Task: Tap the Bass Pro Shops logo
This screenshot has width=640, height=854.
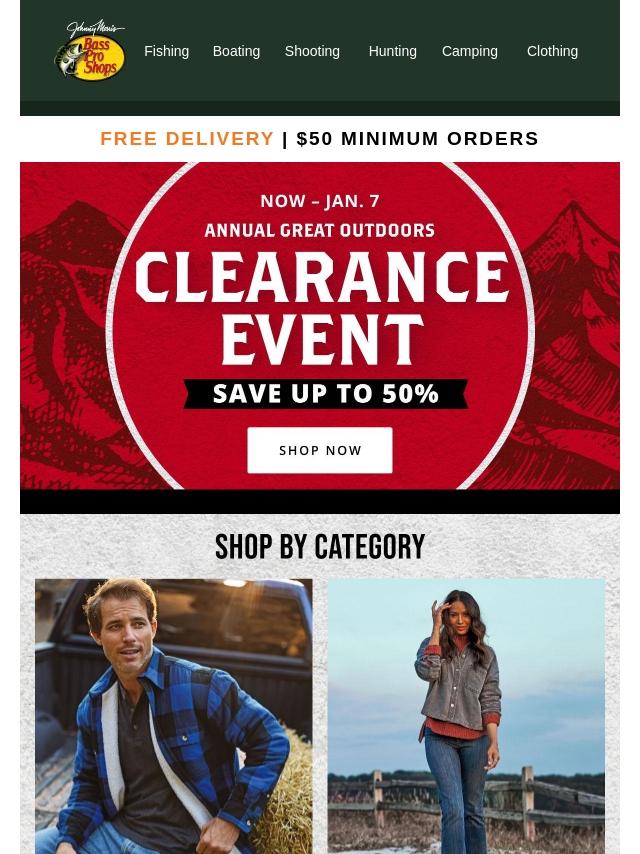Action: click(90, 51)
